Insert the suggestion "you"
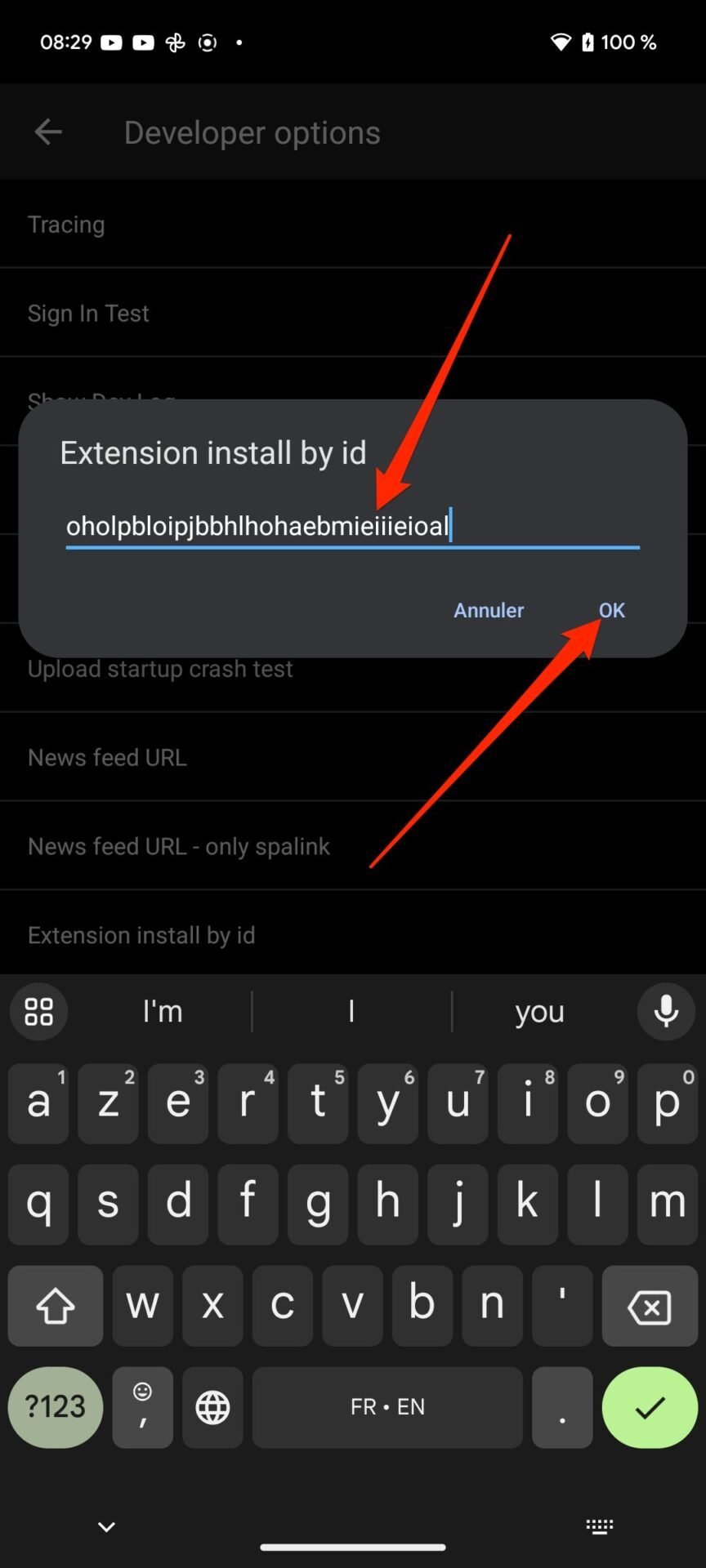 click(539, 1011)
